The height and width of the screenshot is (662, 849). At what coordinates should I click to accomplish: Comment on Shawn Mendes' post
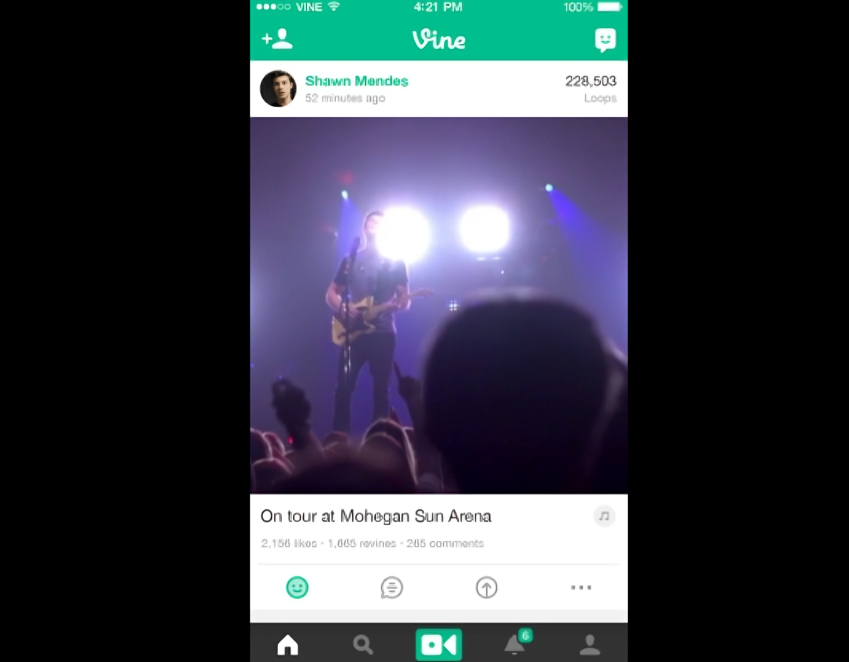click(392, 588)
